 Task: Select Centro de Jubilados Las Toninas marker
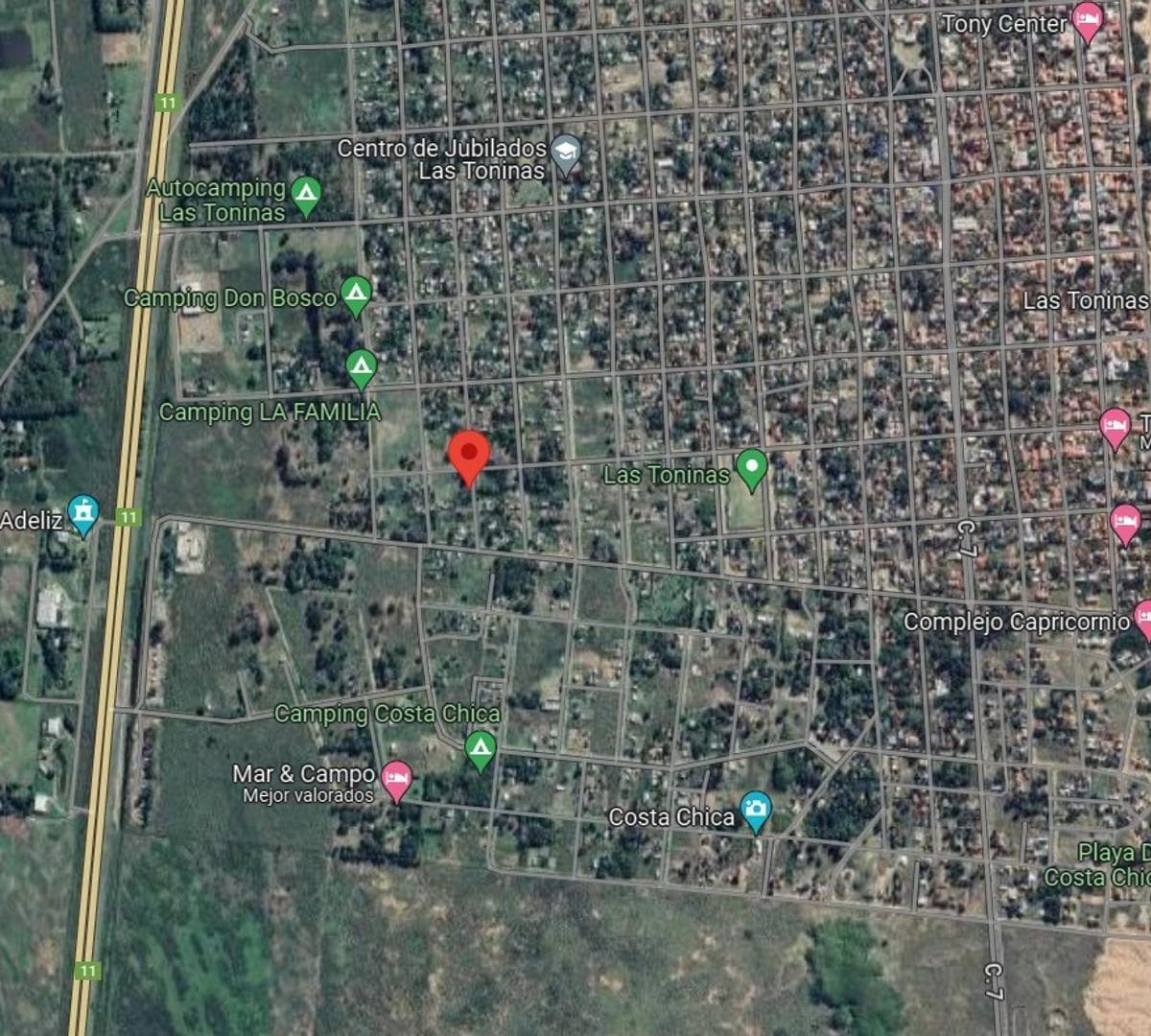pos(566,152)
